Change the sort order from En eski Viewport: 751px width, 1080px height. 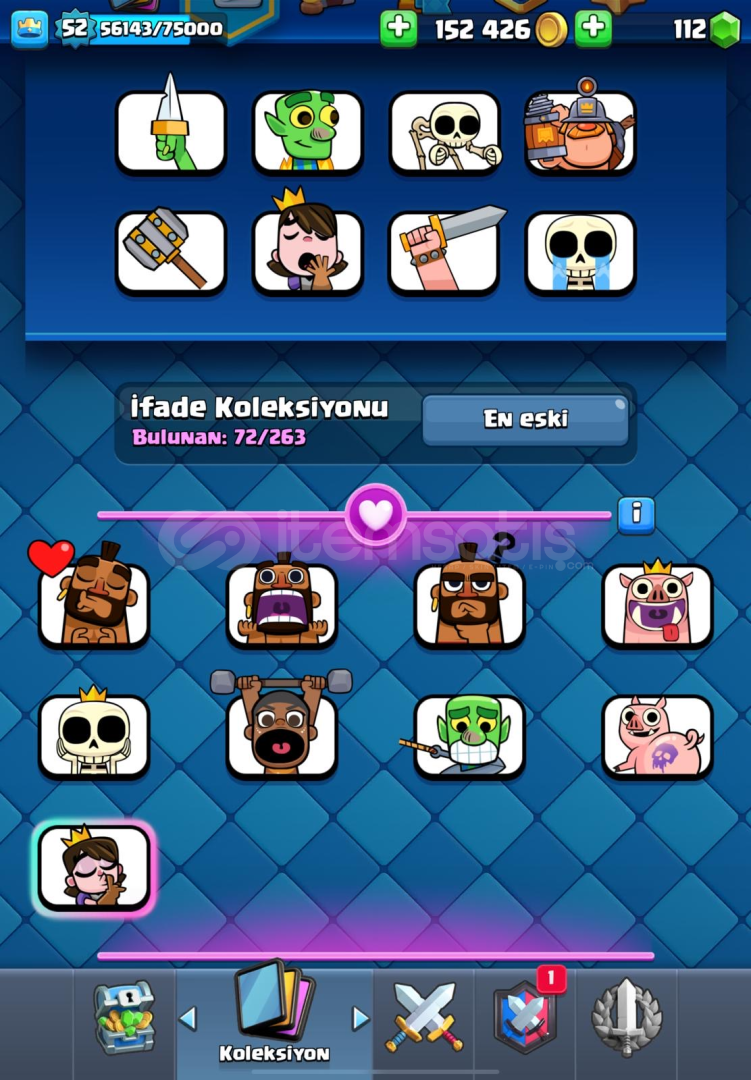coord(525,419)
